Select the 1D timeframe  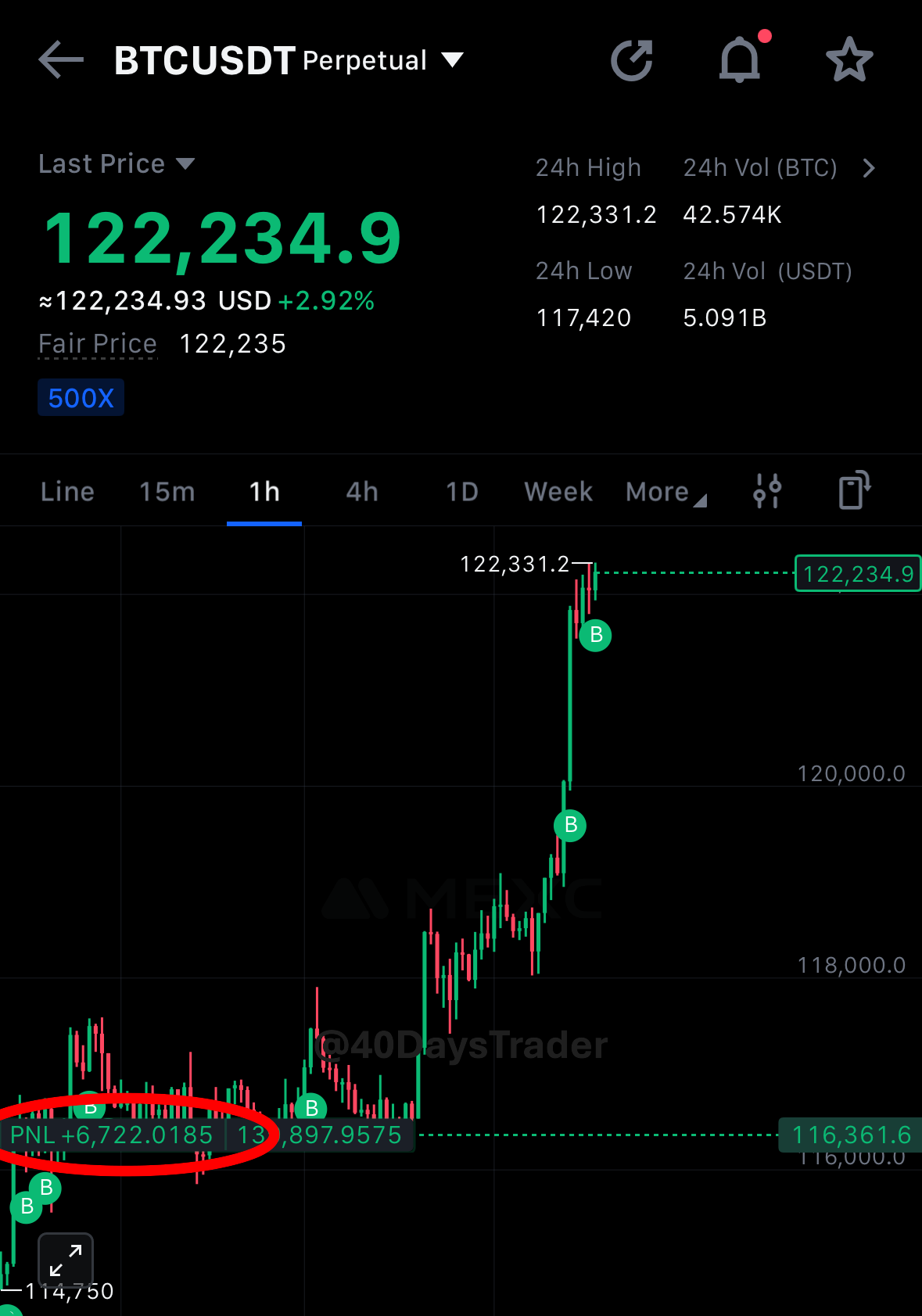pos(461,492)
